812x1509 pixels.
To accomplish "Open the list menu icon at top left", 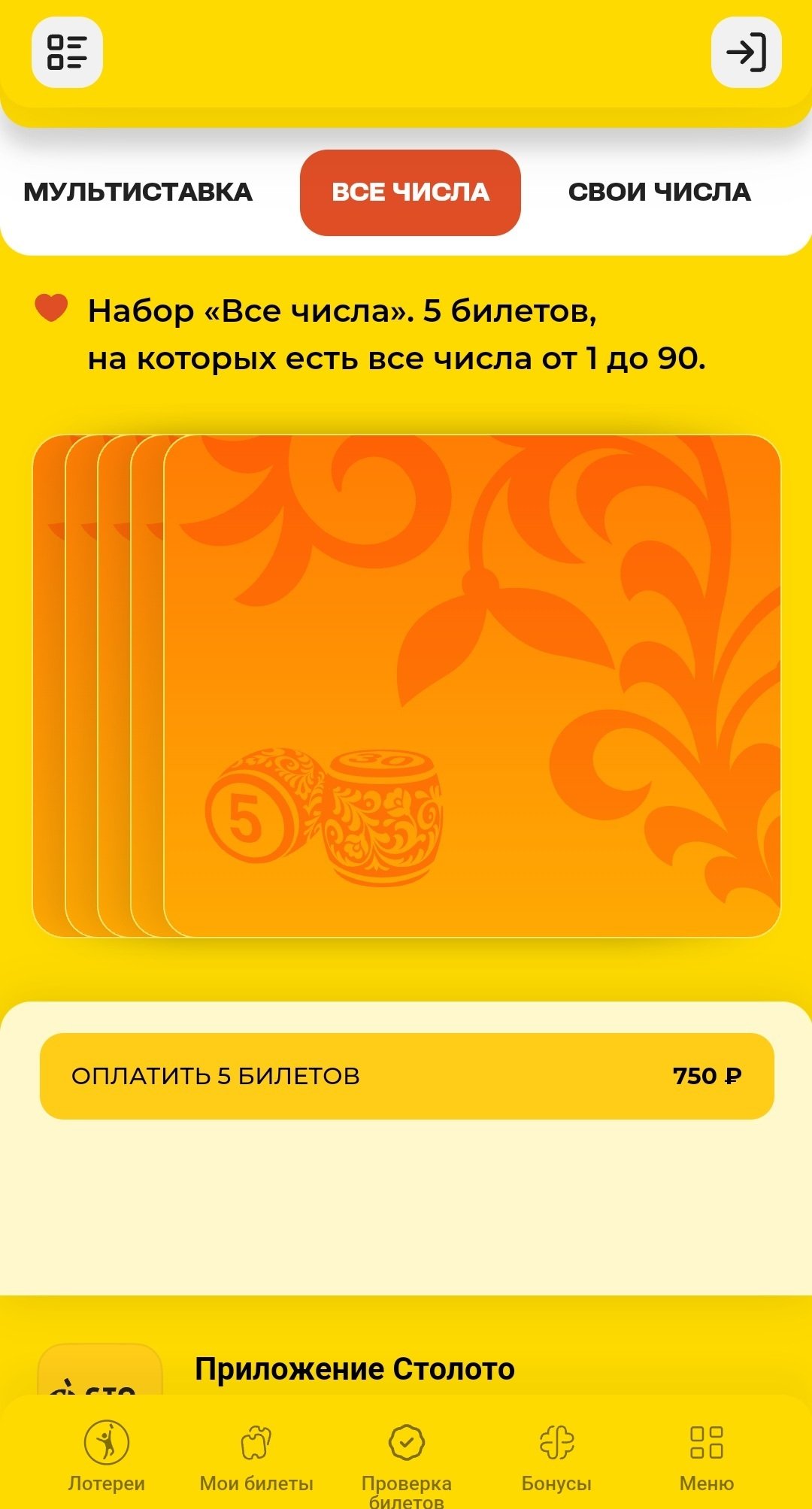I will tap(67, 52).
